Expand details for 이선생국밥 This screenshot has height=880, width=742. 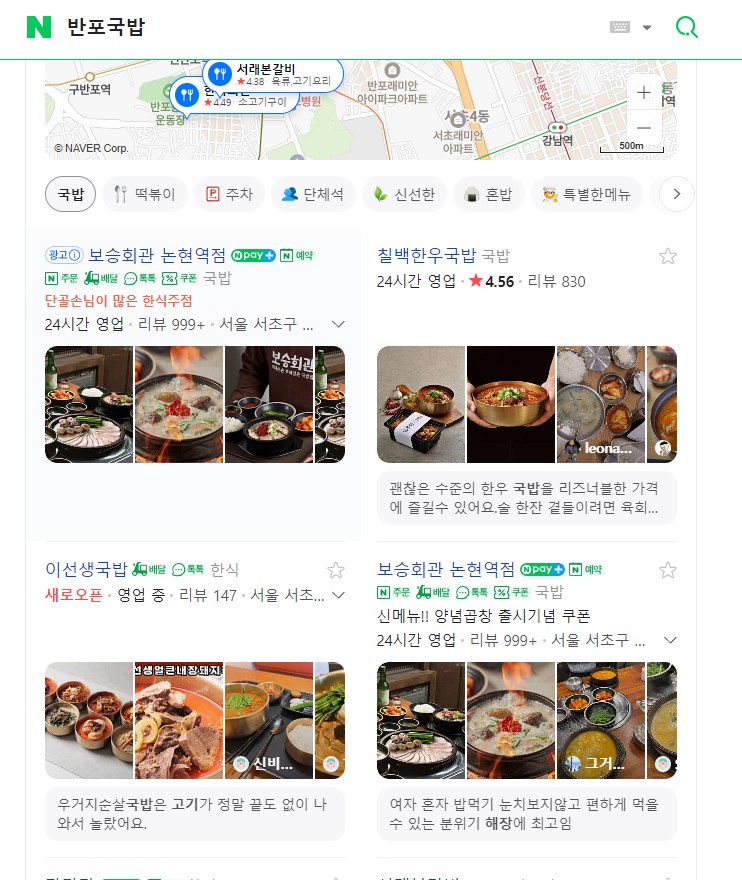point(338,595)
